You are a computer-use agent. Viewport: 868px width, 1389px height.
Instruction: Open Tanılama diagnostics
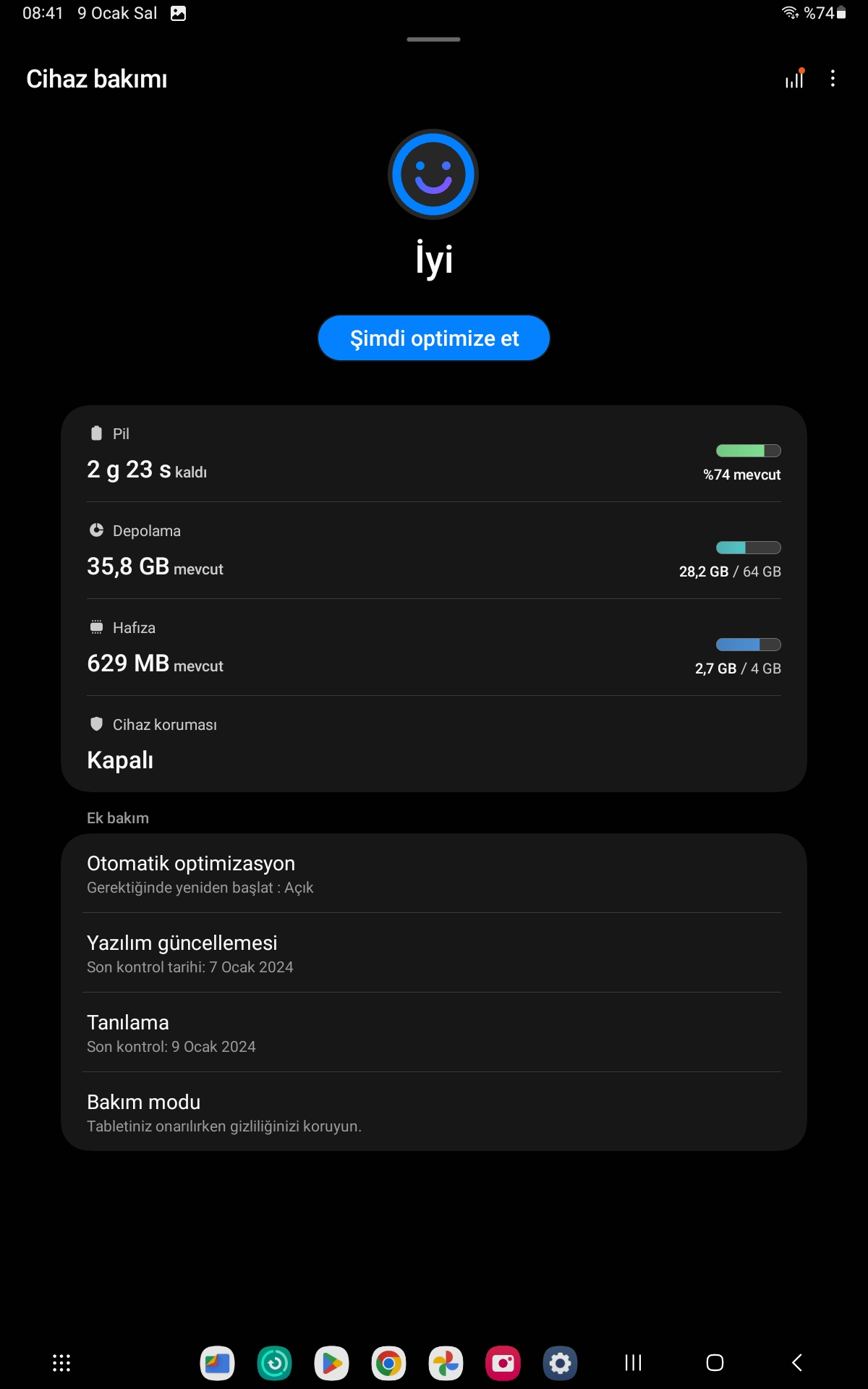(x=434, y=1032)
